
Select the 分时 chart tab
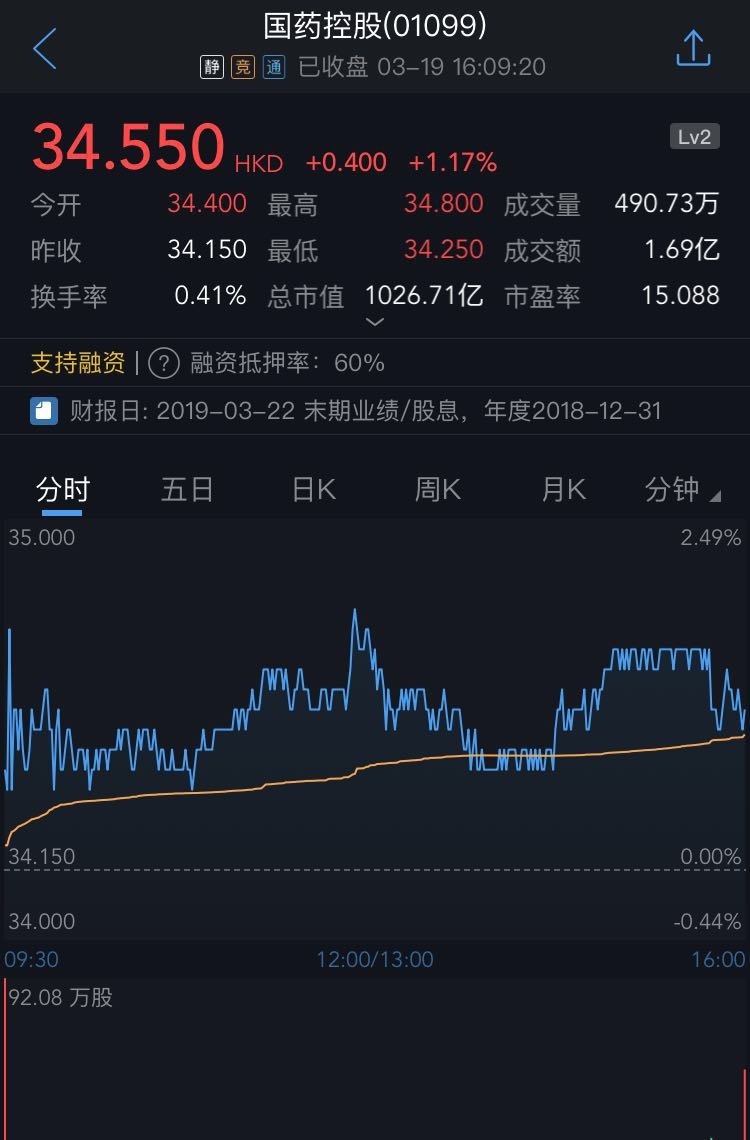(x=62, y=490)
